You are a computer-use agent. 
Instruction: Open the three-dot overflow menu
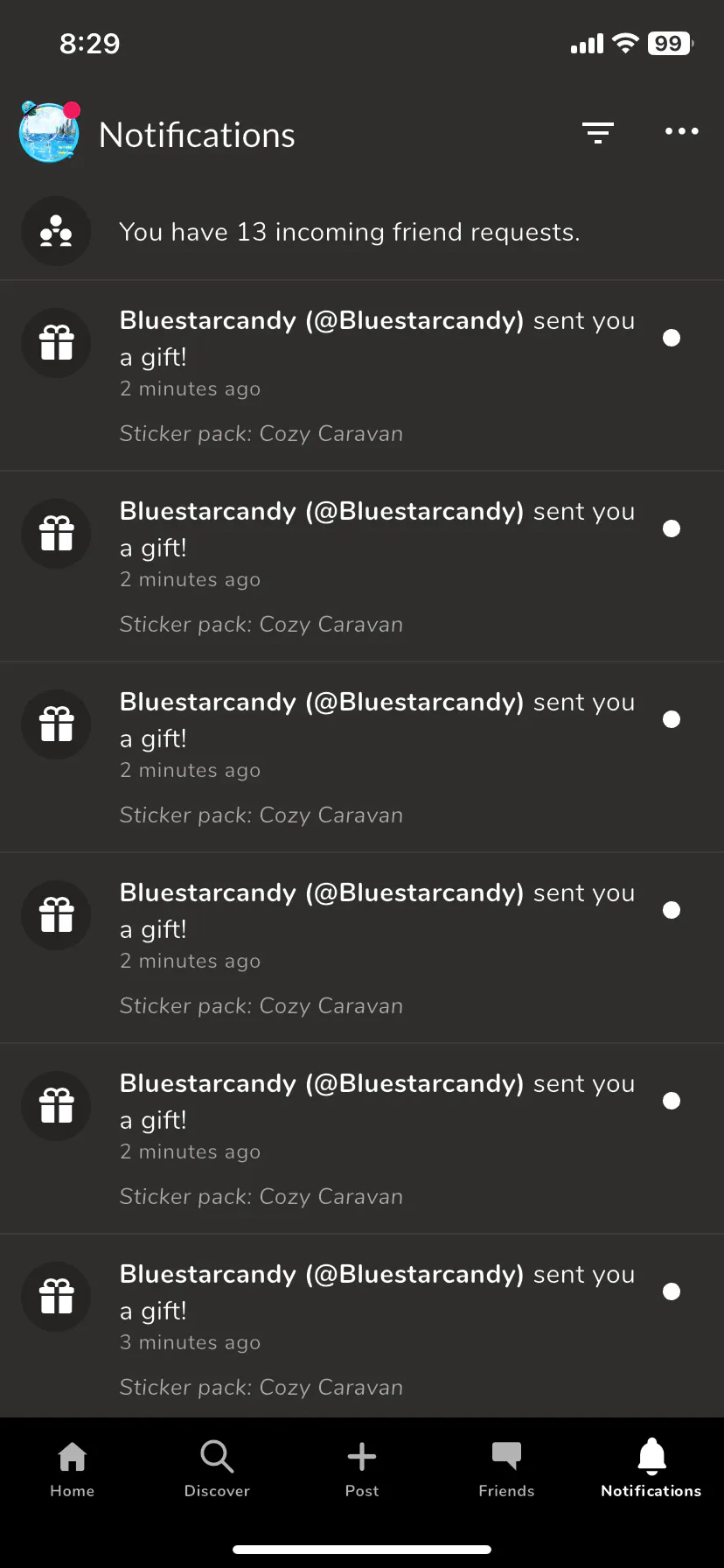(x=681, y=131)
